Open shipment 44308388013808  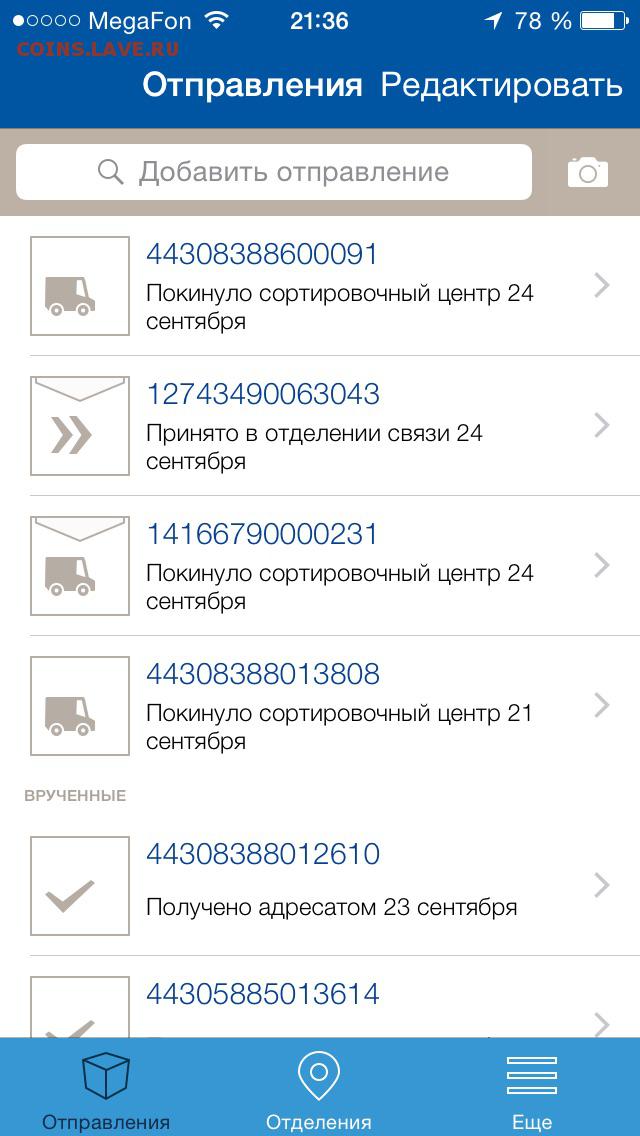click(x=320, y=706)
